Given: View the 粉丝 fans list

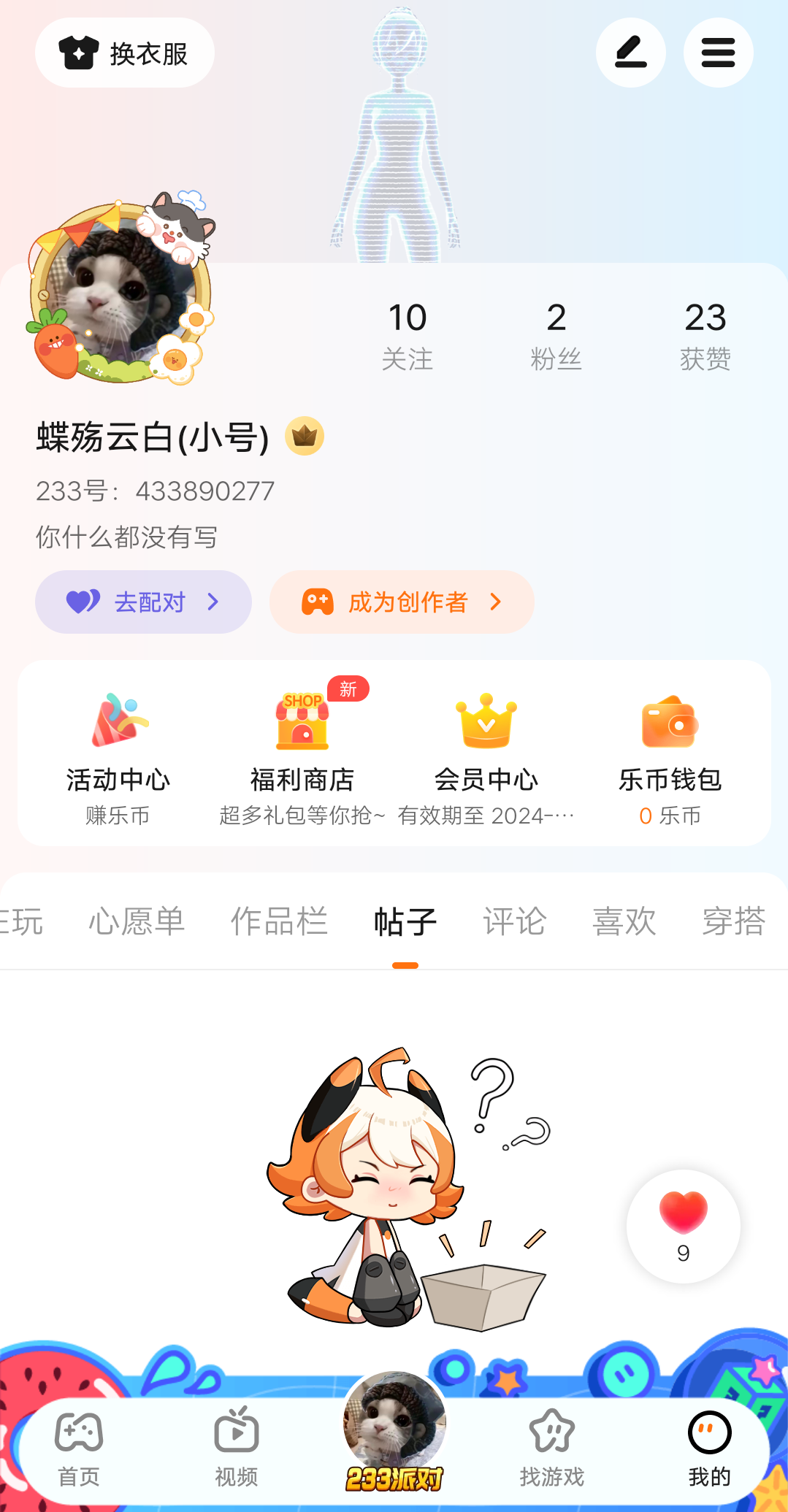Looking at the screenshot, I should (x=556, y=335).
